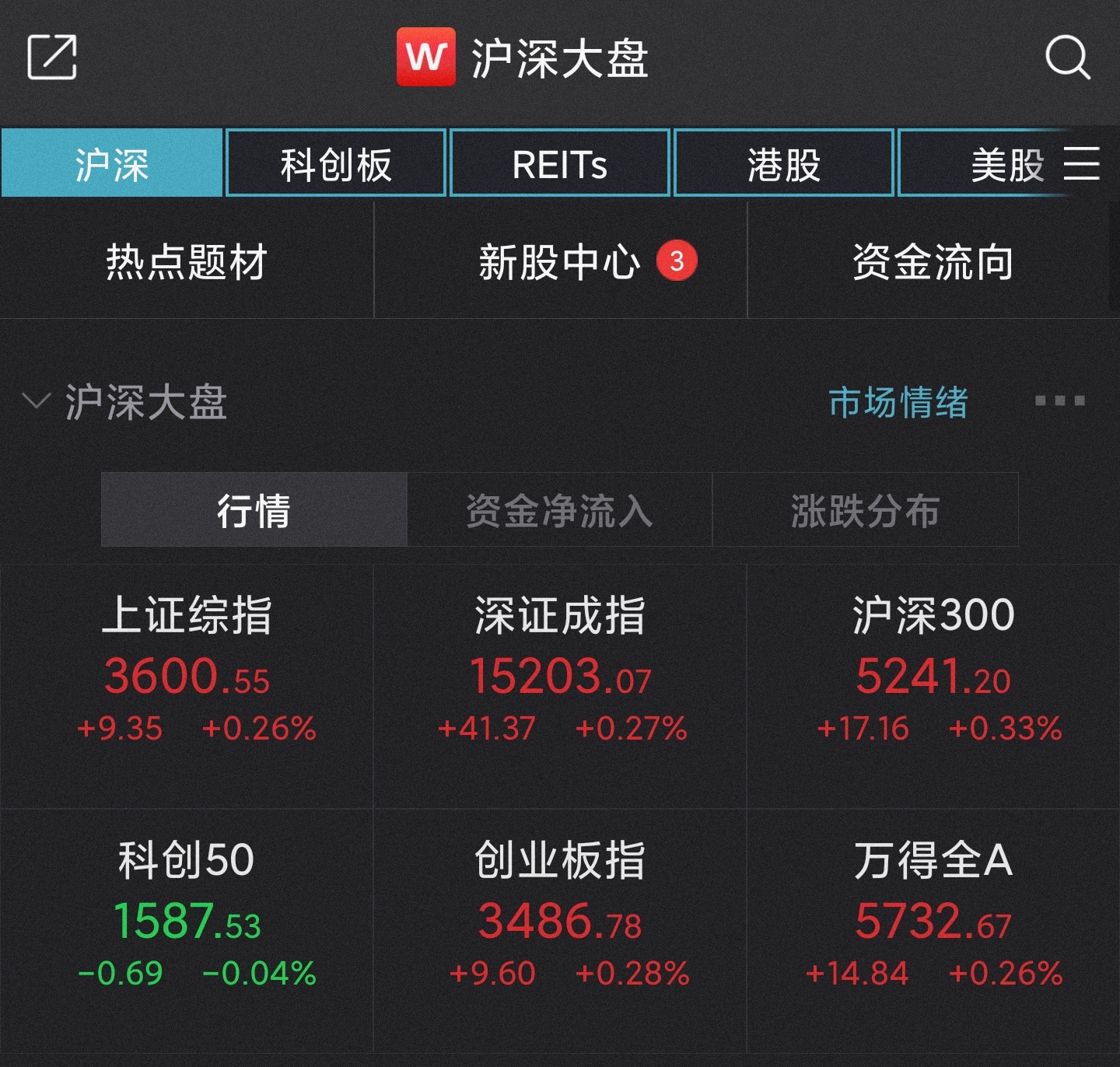View 深证成指 index details
Viewport: 1120px width, 1067px height.
coord(560,669)
